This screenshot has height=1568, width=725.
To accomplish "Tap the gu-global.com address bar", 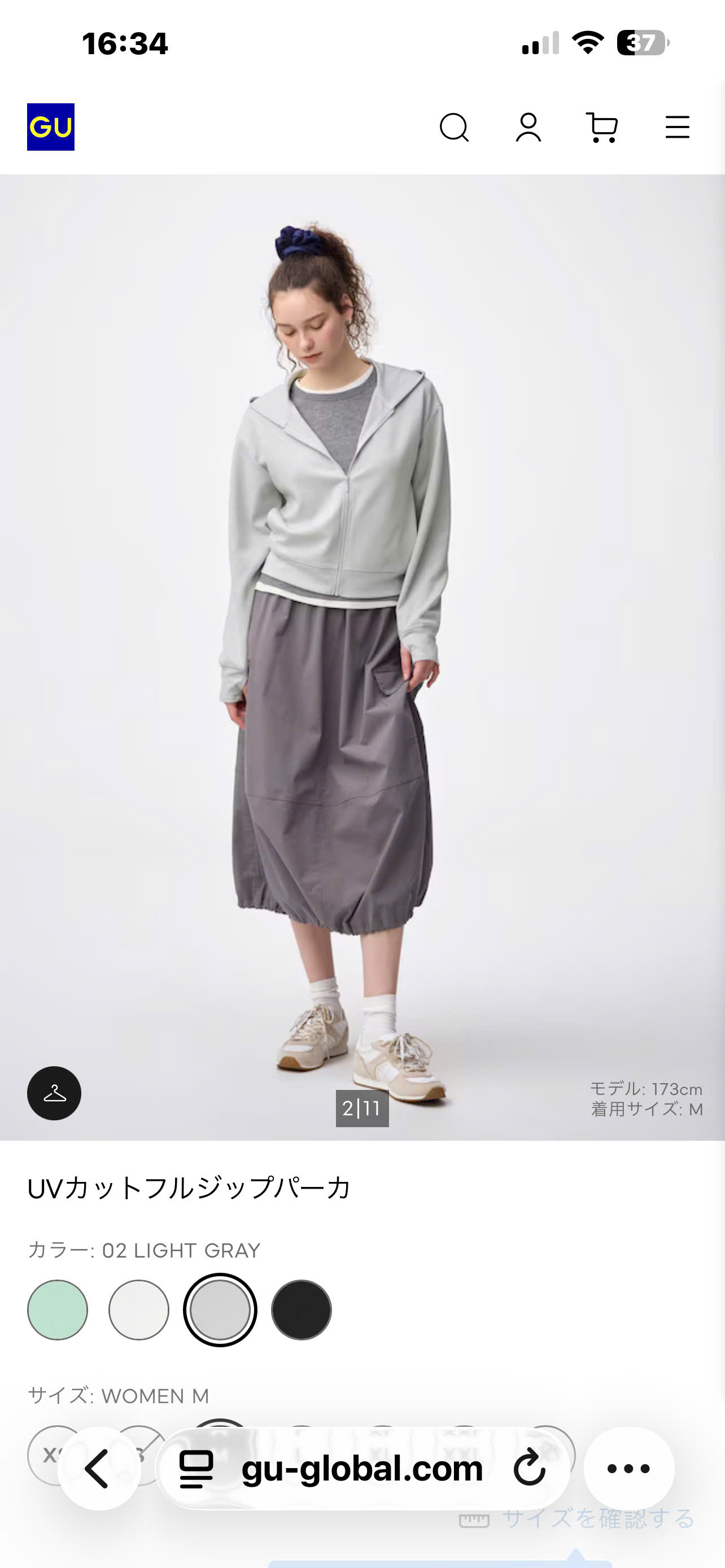I will pyautogui.click(x=363, y=1468).
